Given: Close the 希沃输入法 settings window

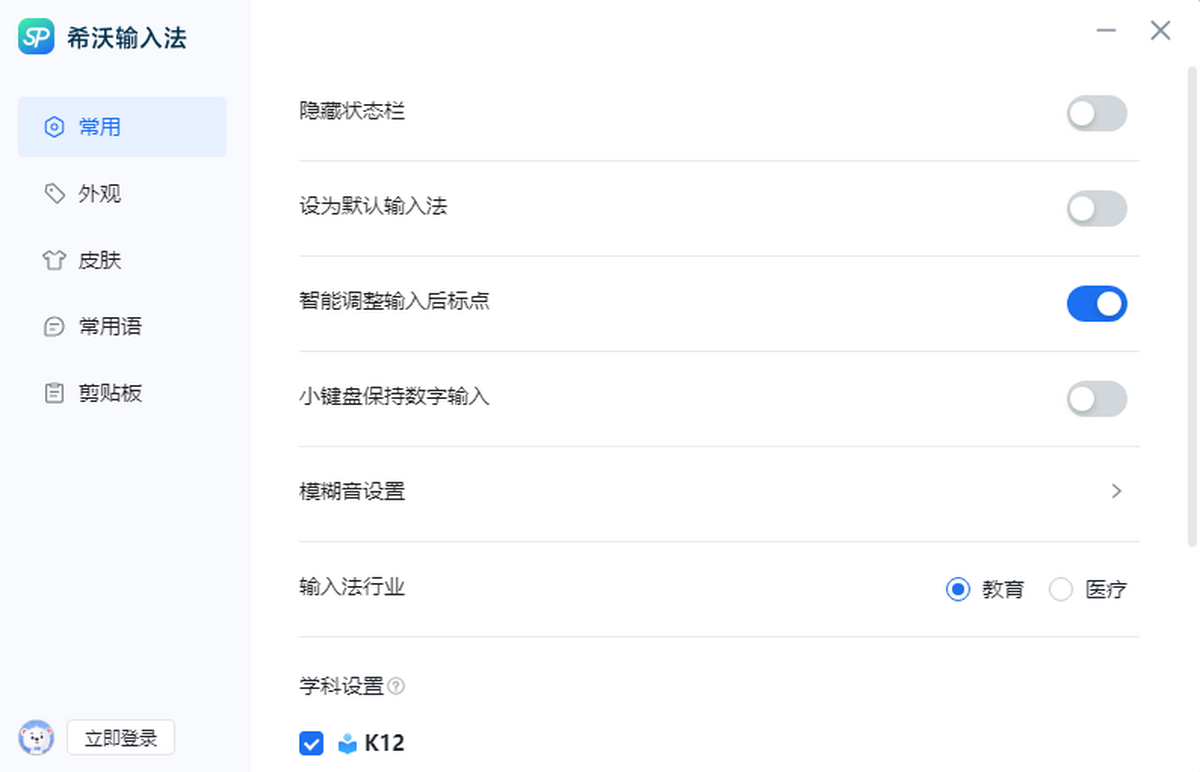Looking at the screenshot, I should (x=1160, y=31).
